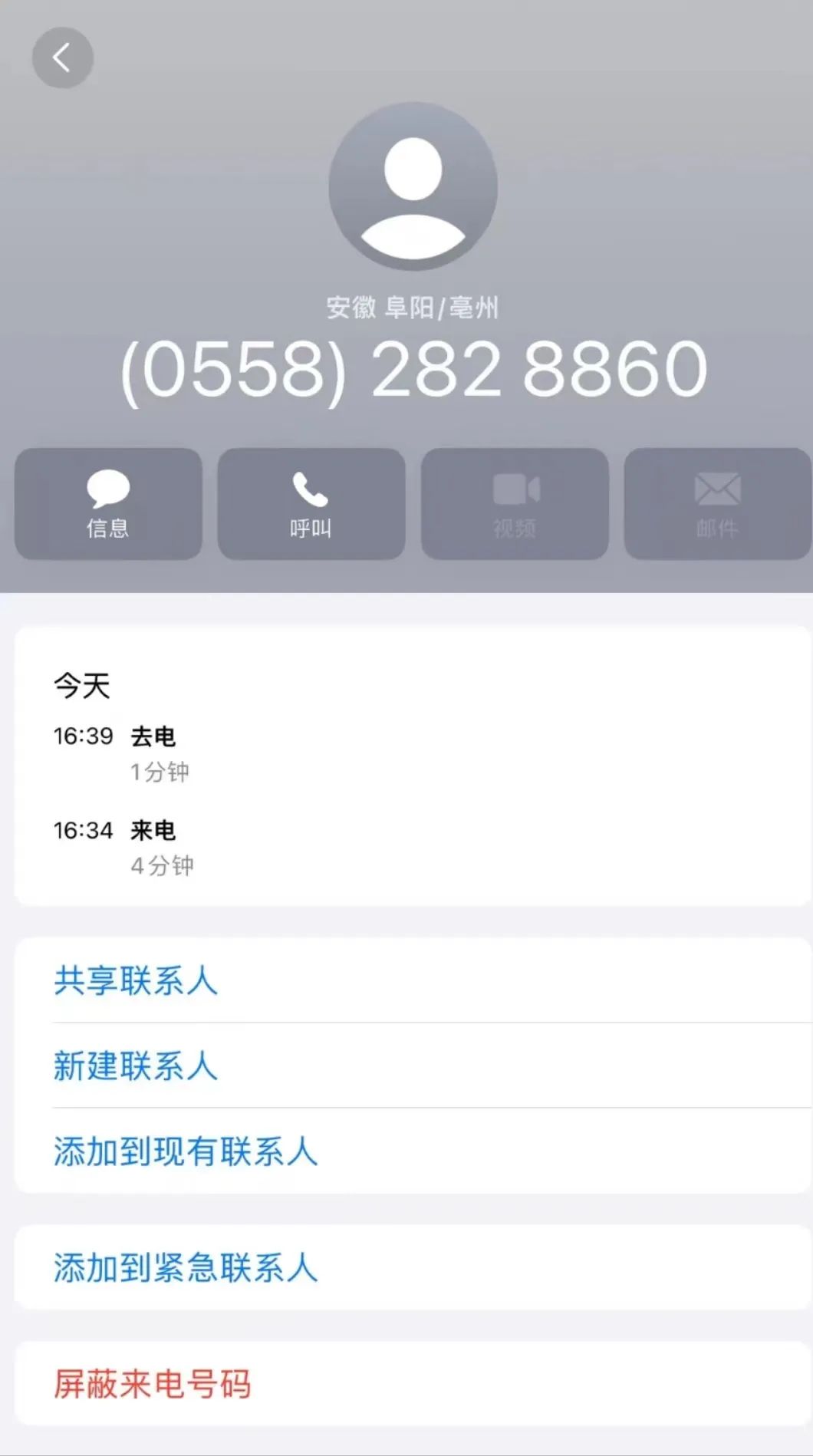Image resolution: width=813 pixels, height=1456 pixels.
Task: Tap 添加到紧急联系人
Action: pyautogui.click(x=186, y=1267)
